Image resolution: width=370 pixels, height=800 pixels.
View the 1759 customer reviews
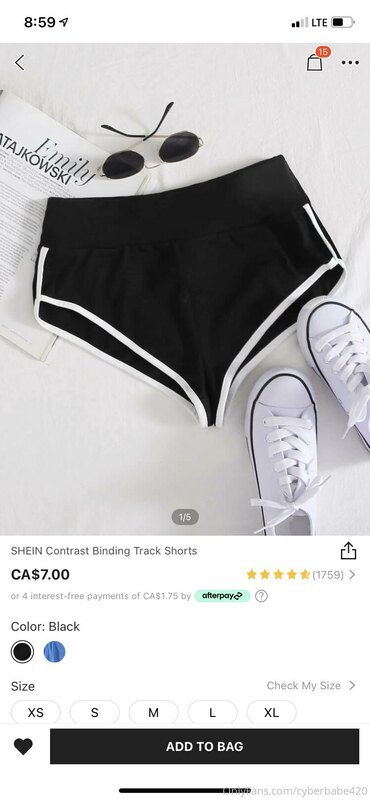tap(301, 574)
